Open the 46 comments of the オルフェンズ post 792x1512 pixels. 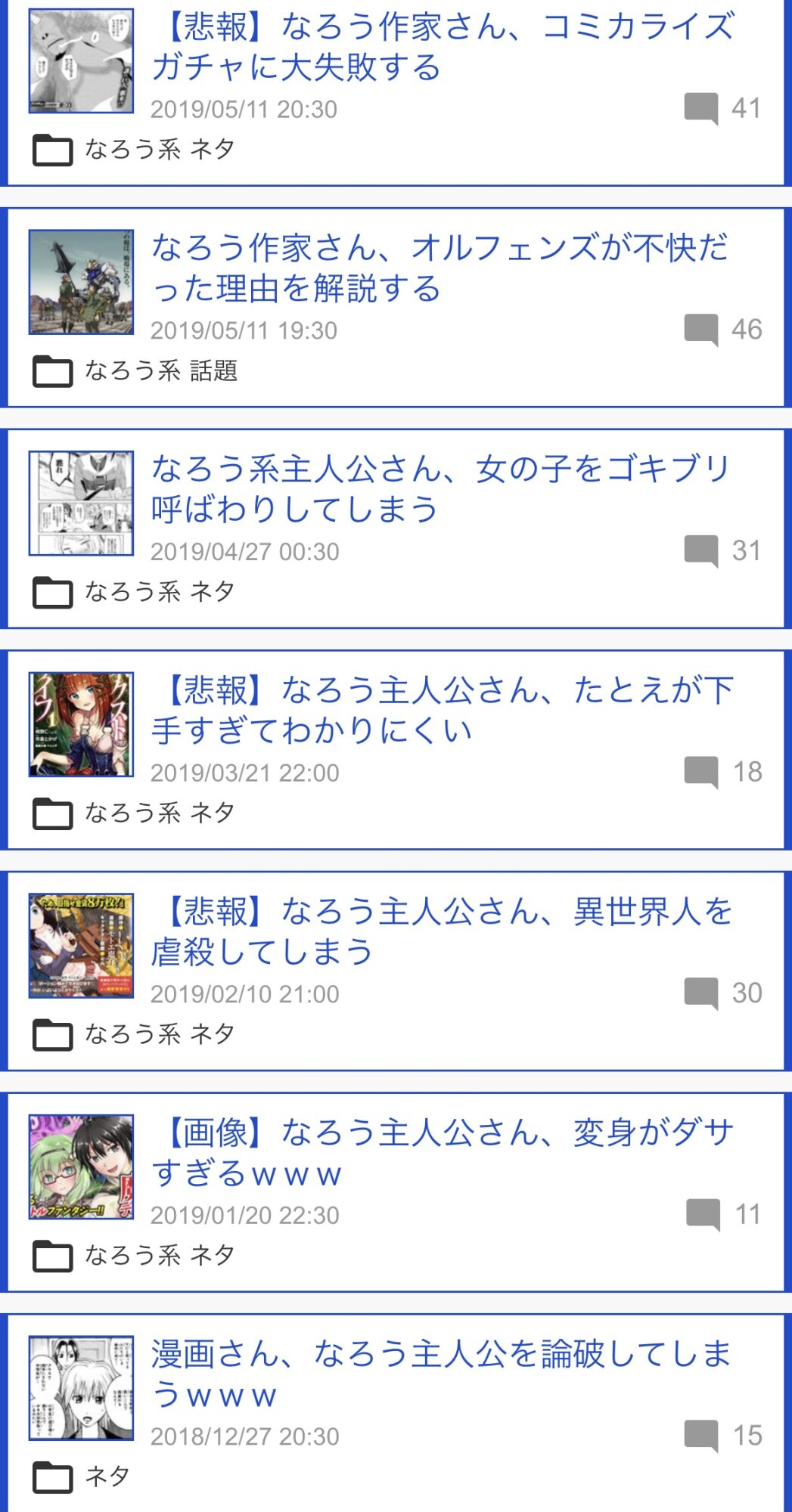tap(722, 330)
